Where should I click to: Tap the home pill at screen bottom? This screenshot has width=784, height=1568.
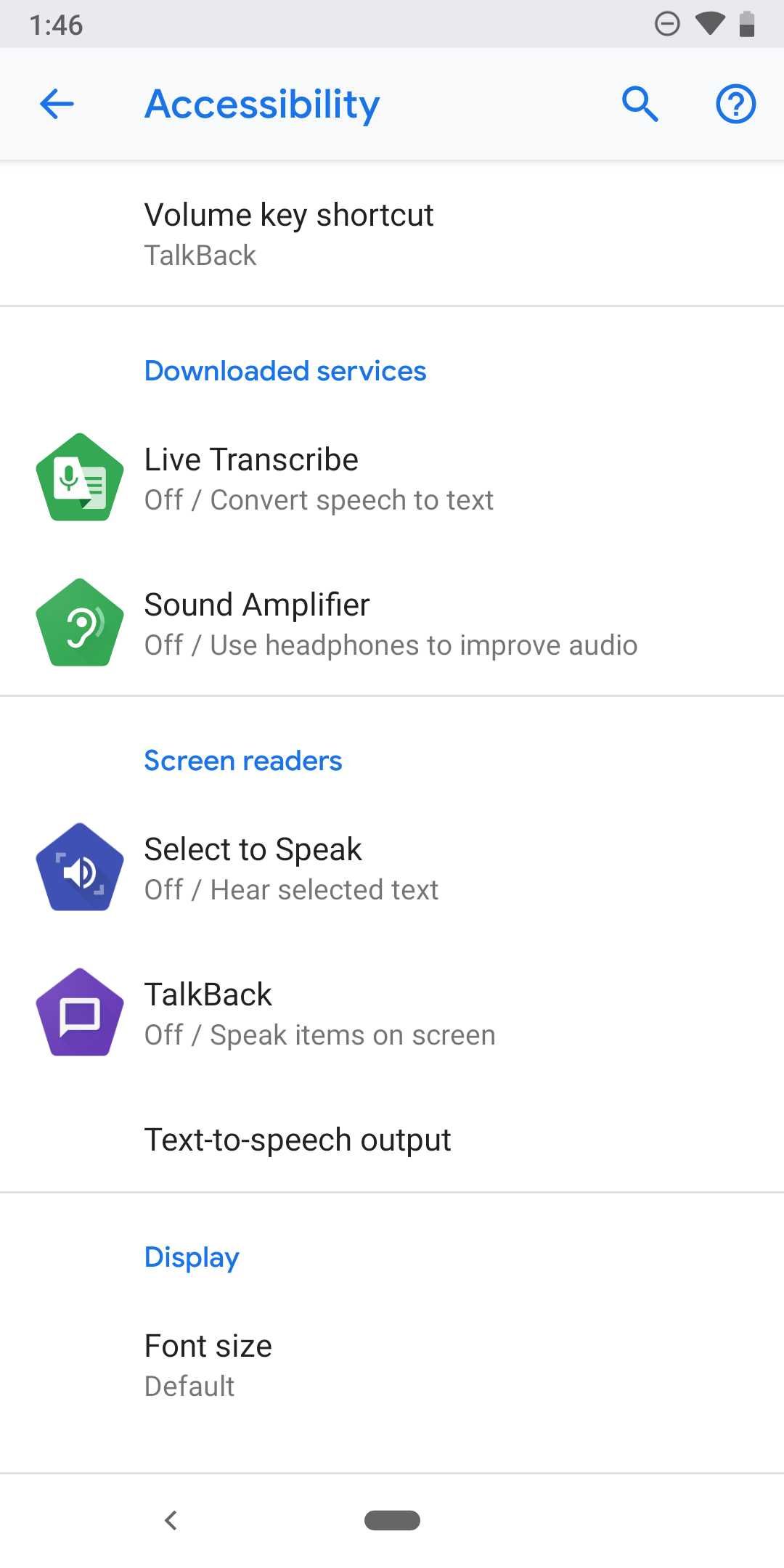392,1520
